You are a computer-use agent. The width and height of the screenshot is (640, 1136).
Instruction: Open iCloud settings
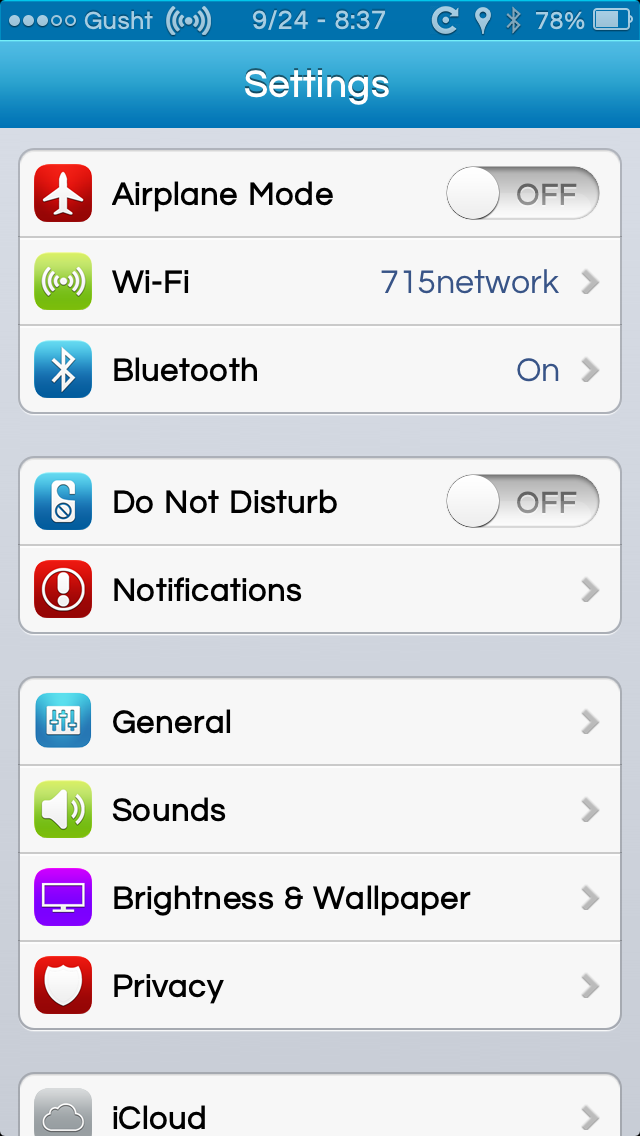click(320, 1106)
